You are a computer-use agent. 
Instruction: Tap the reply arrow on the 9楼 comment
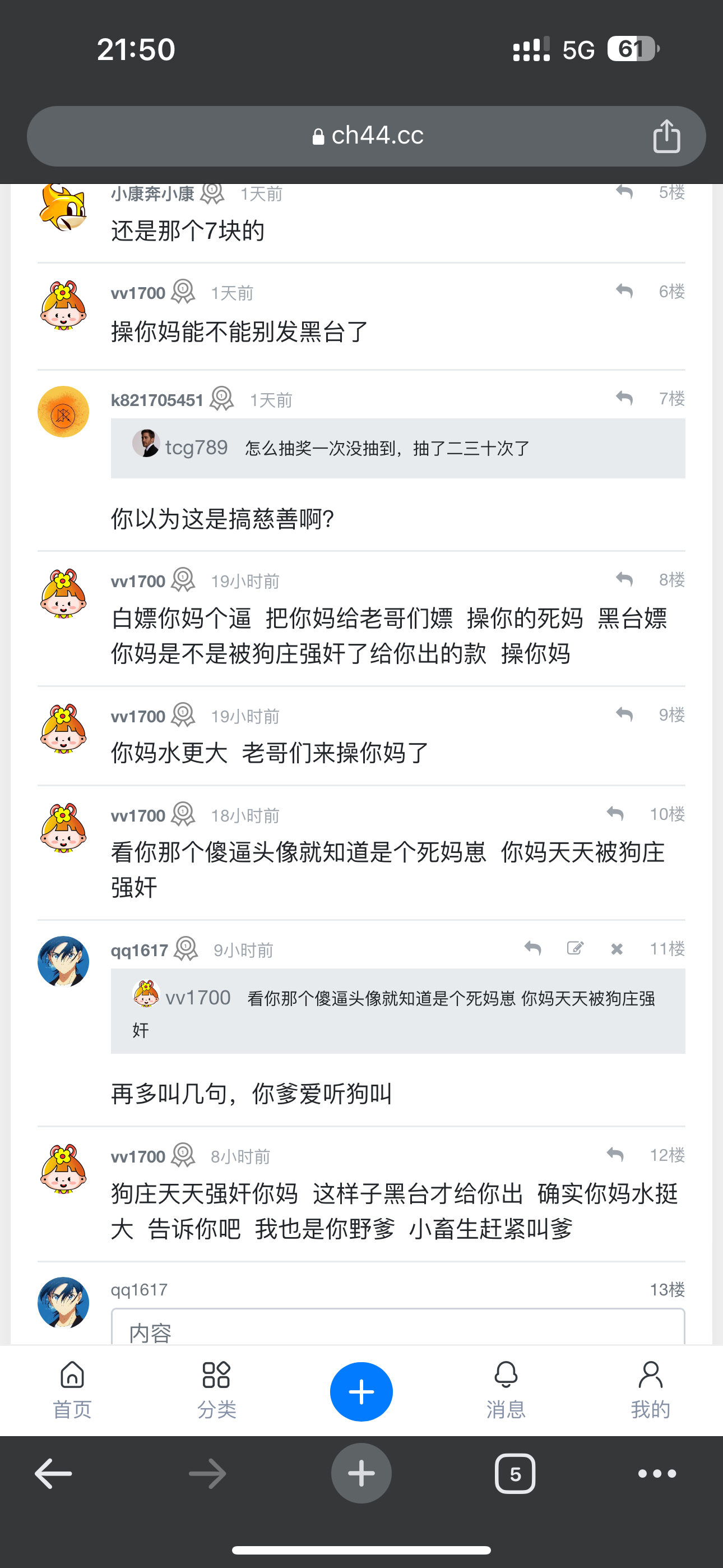624,714
